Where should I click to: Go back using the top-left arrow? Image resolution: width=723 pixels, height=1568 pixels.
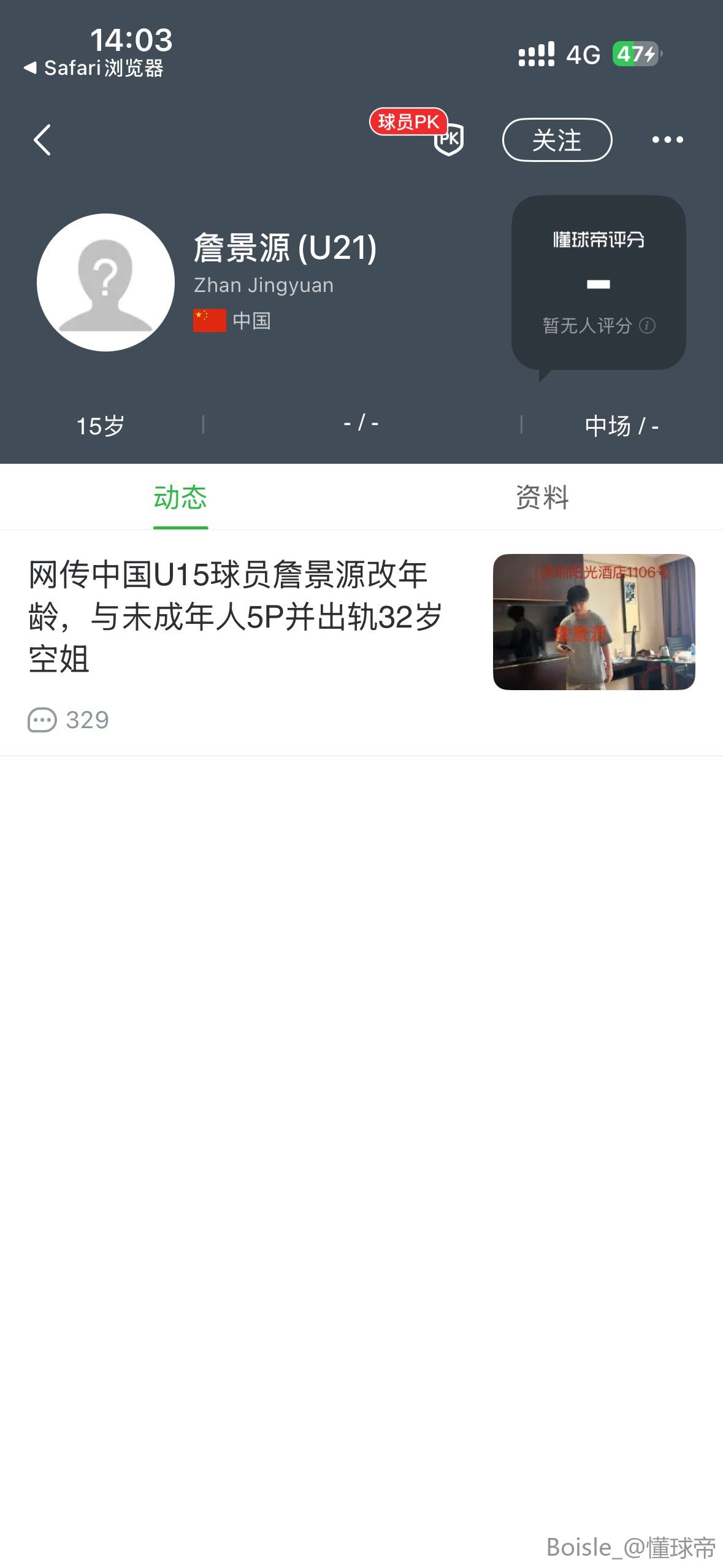tap(42, 140)
